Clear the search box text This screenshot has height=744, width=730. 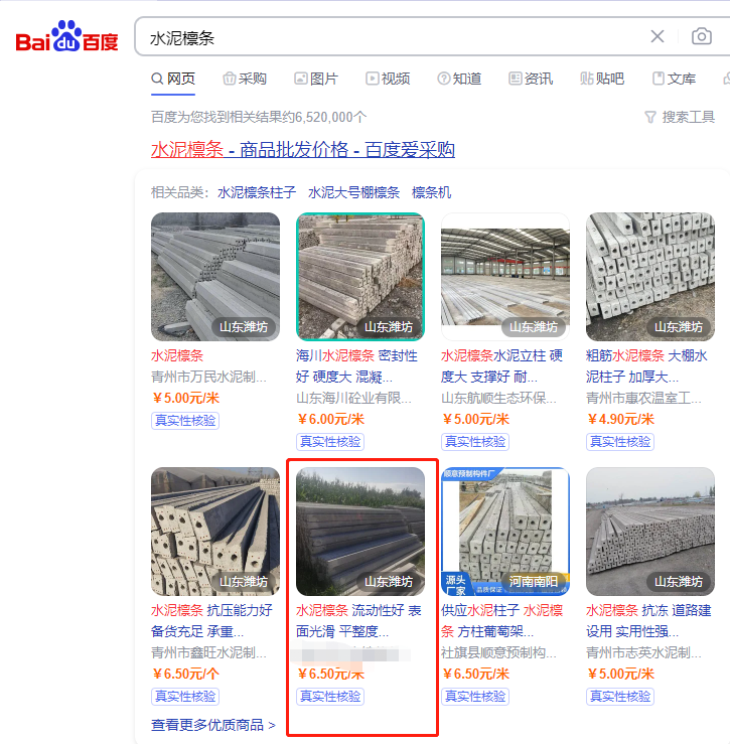coord(657,37)
